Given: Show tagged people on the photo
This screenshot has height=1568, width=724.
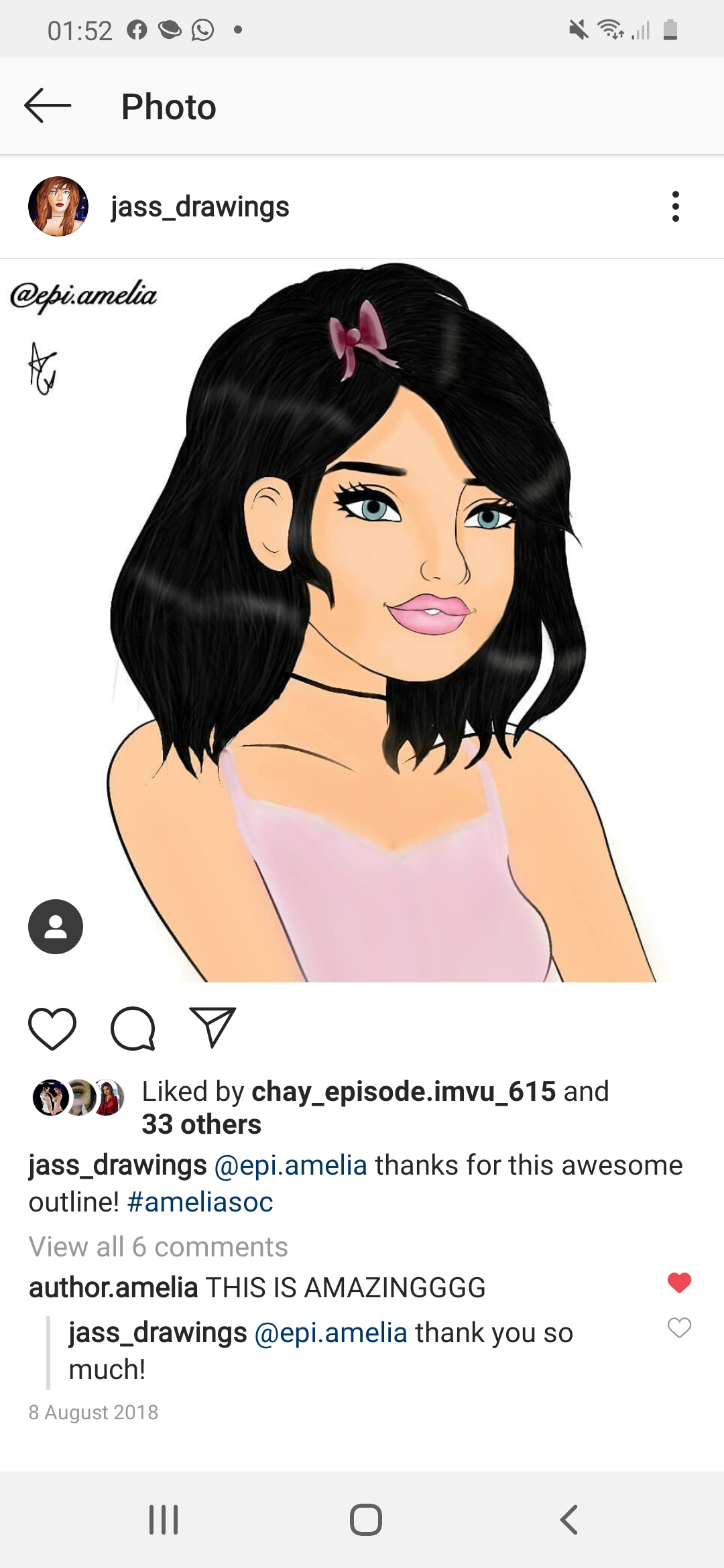Looking at the screenshot, I should [x=56, y=927].
